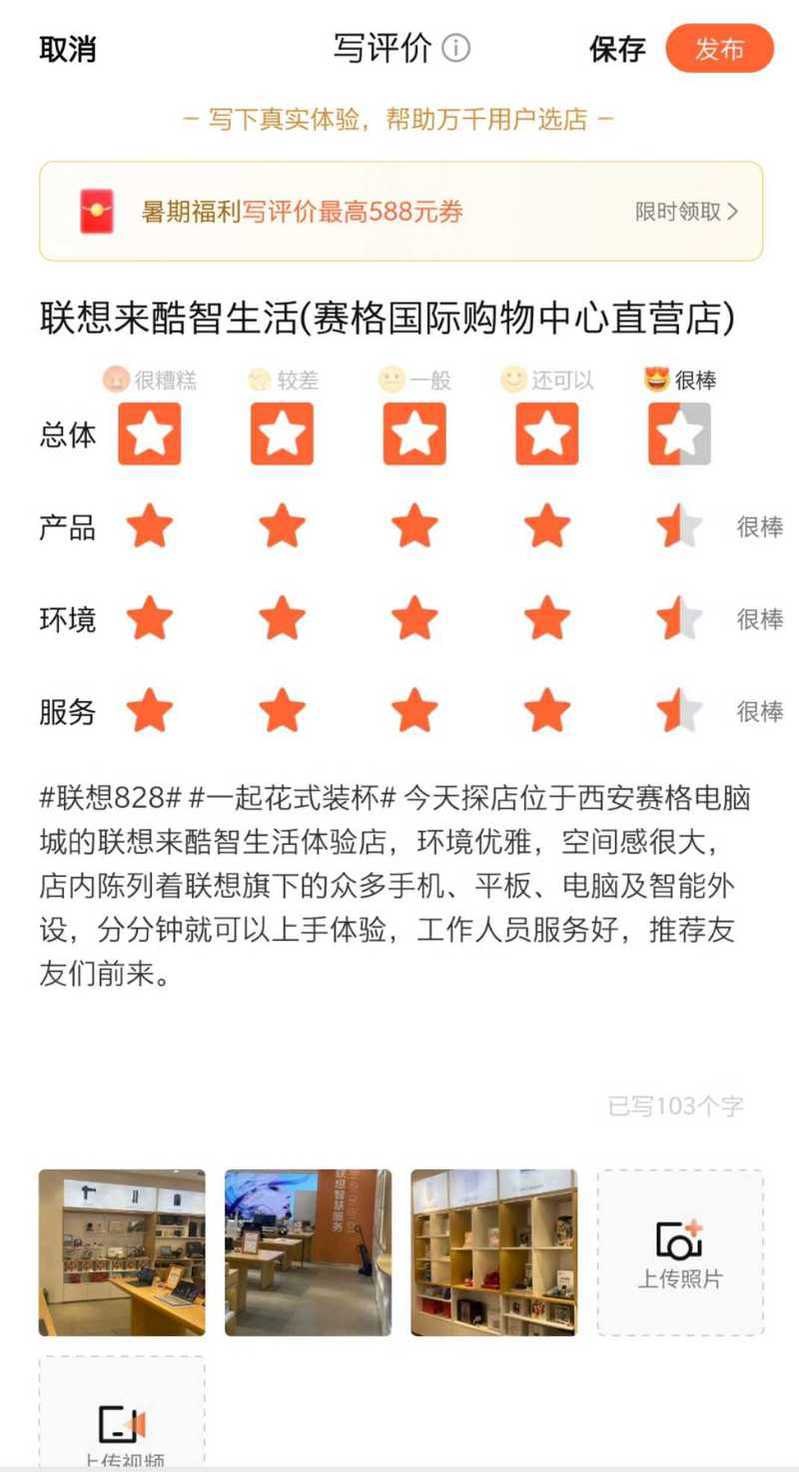Set 总体 rating to three stars
The height and width of the screenshot is (1472, 799).
coord(415,434)
